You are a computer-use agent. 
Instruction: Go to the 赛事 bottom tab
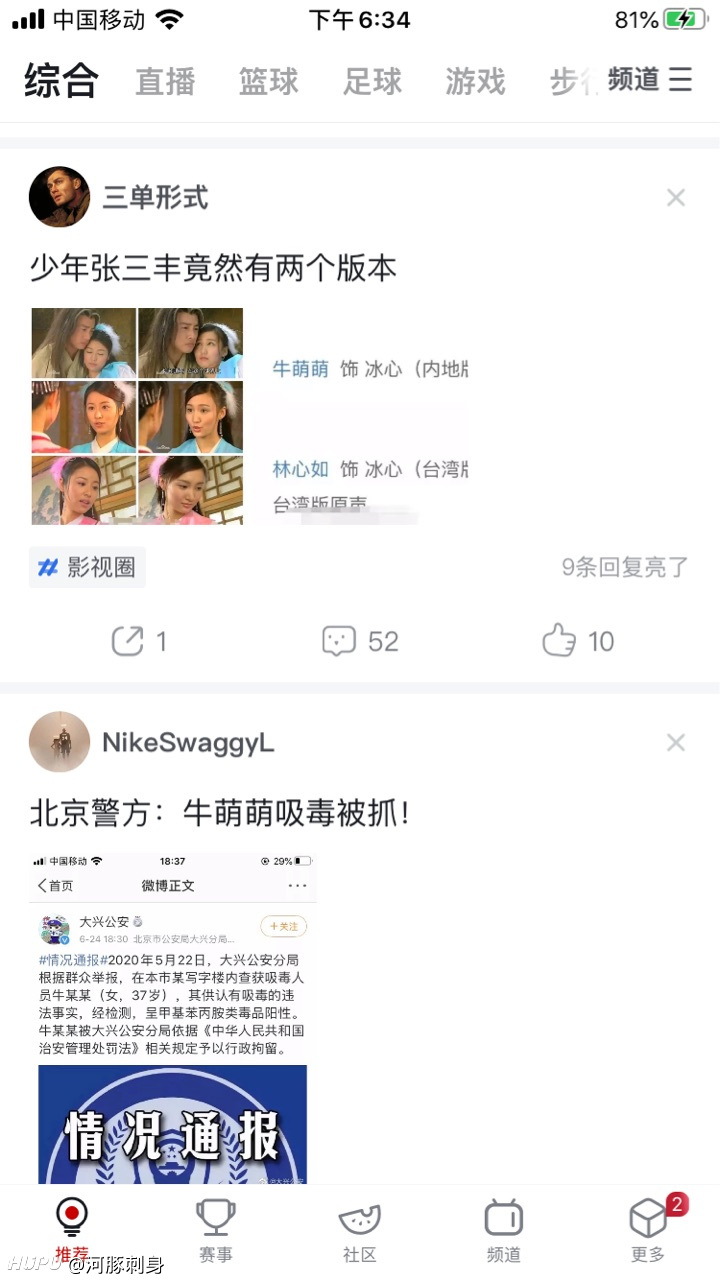(215, 1230)
